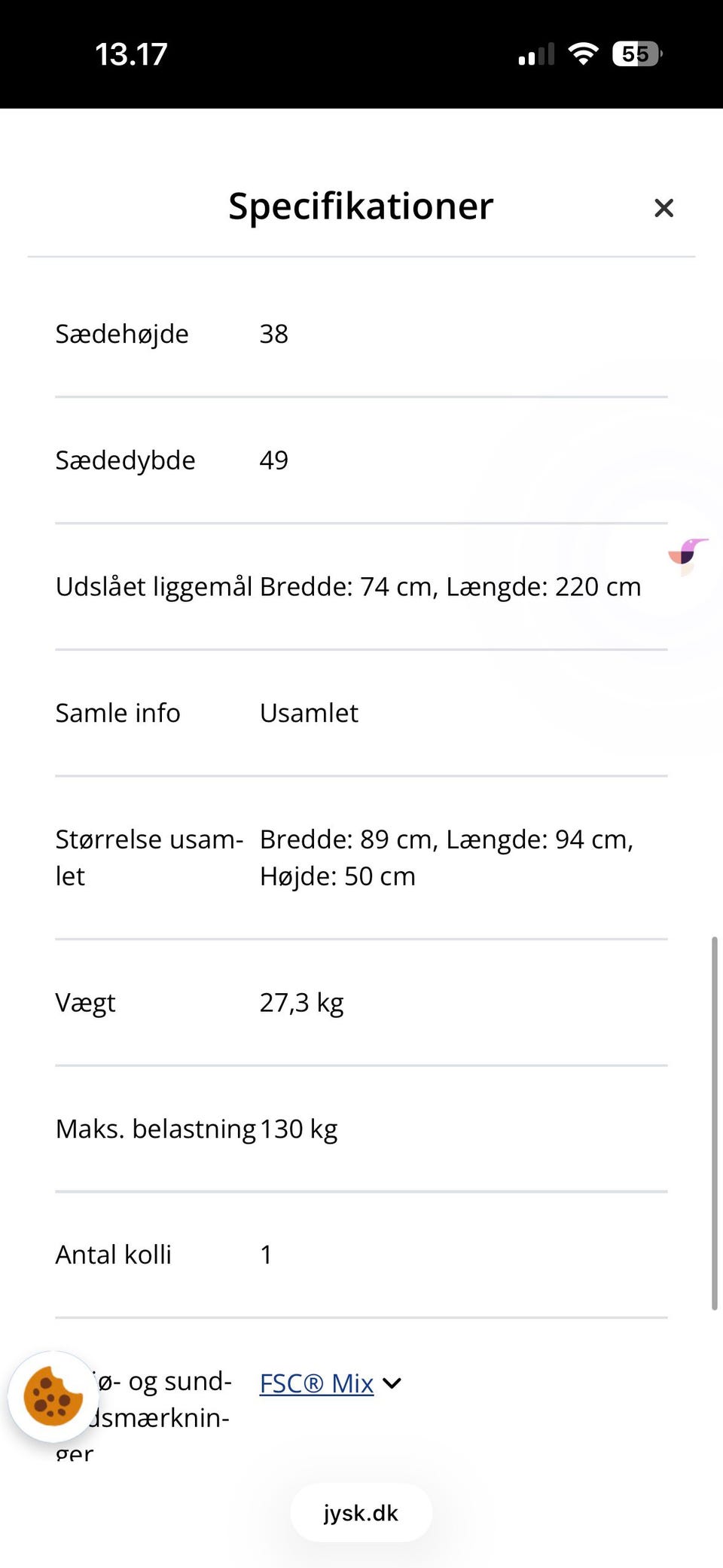
Task: Open the FSC® Mix link
Action: (x=316, y=1383)
